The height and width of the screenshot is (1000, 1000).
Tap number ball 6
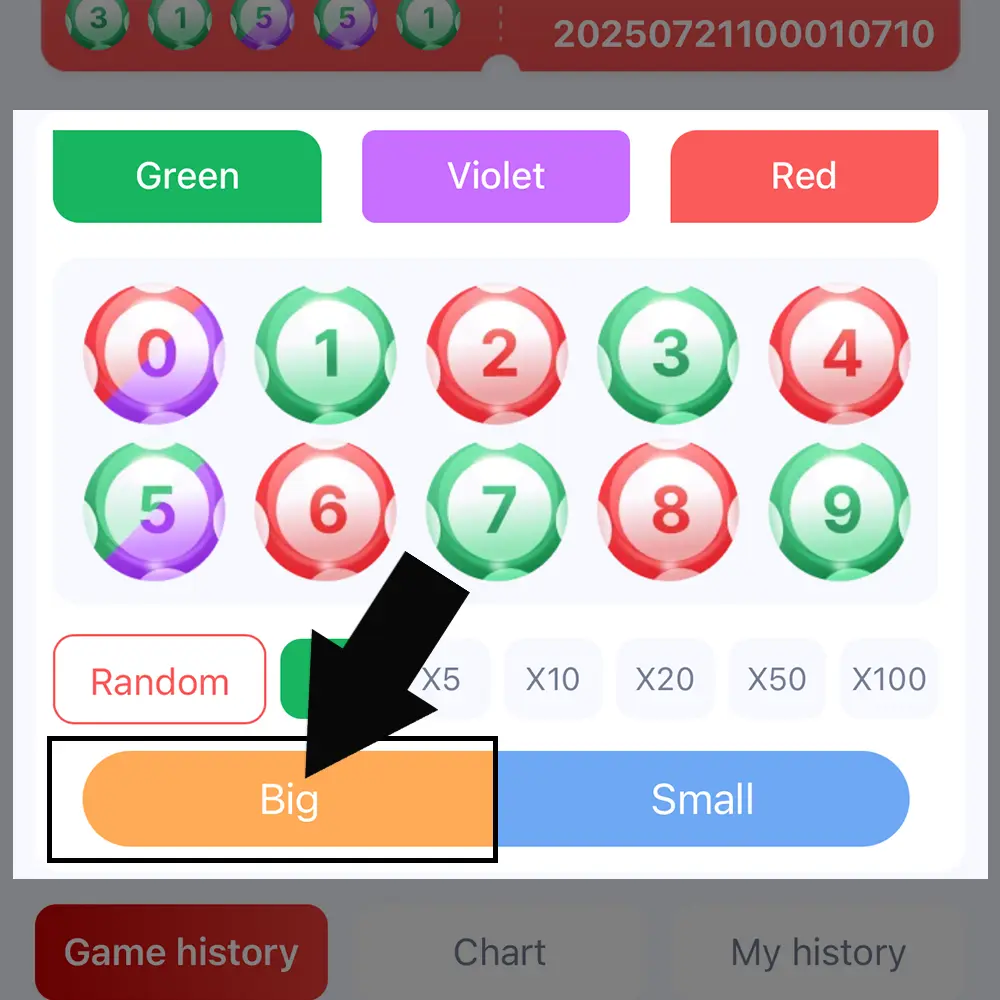point(326,512)
